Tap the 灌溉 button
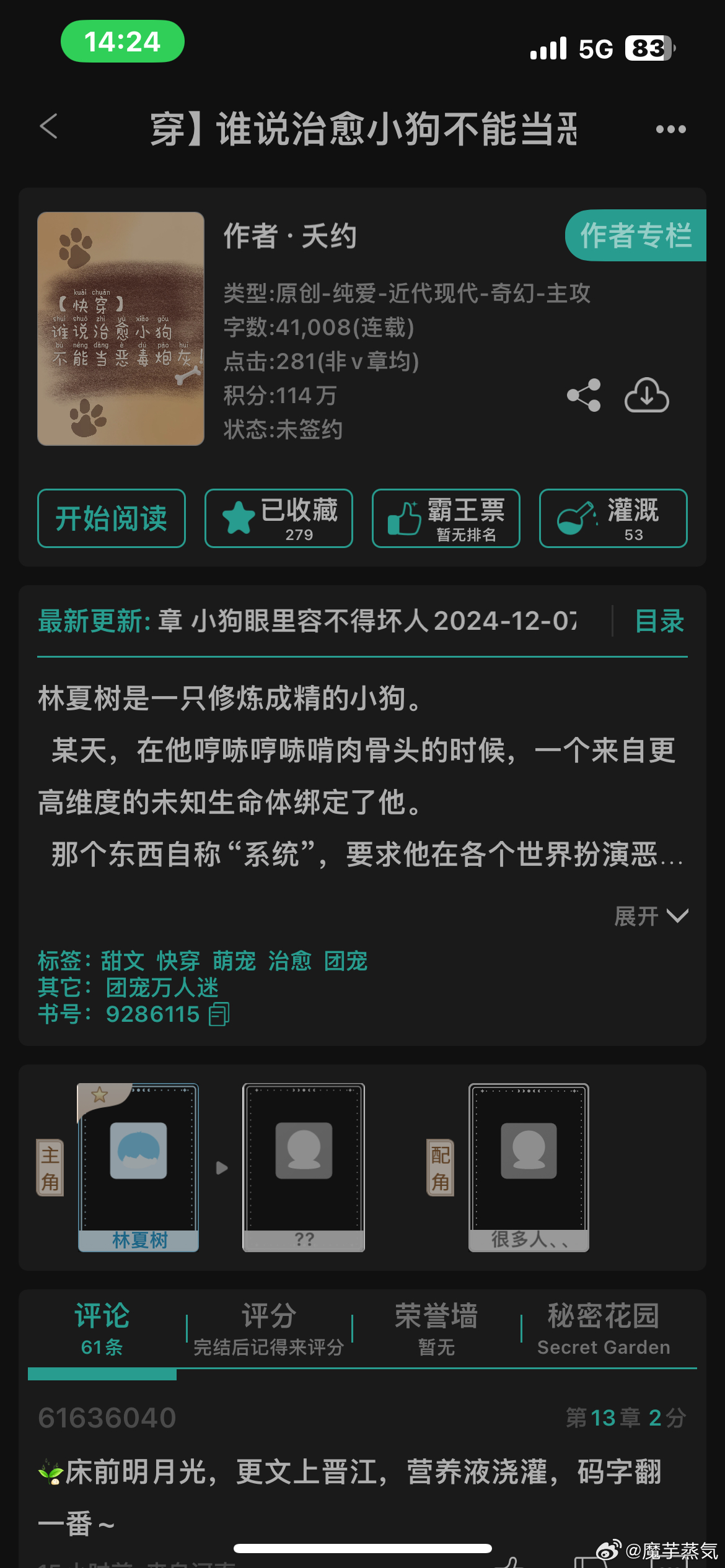The image size is (725, 1568). pyautogui.click(x=613, y=518)
